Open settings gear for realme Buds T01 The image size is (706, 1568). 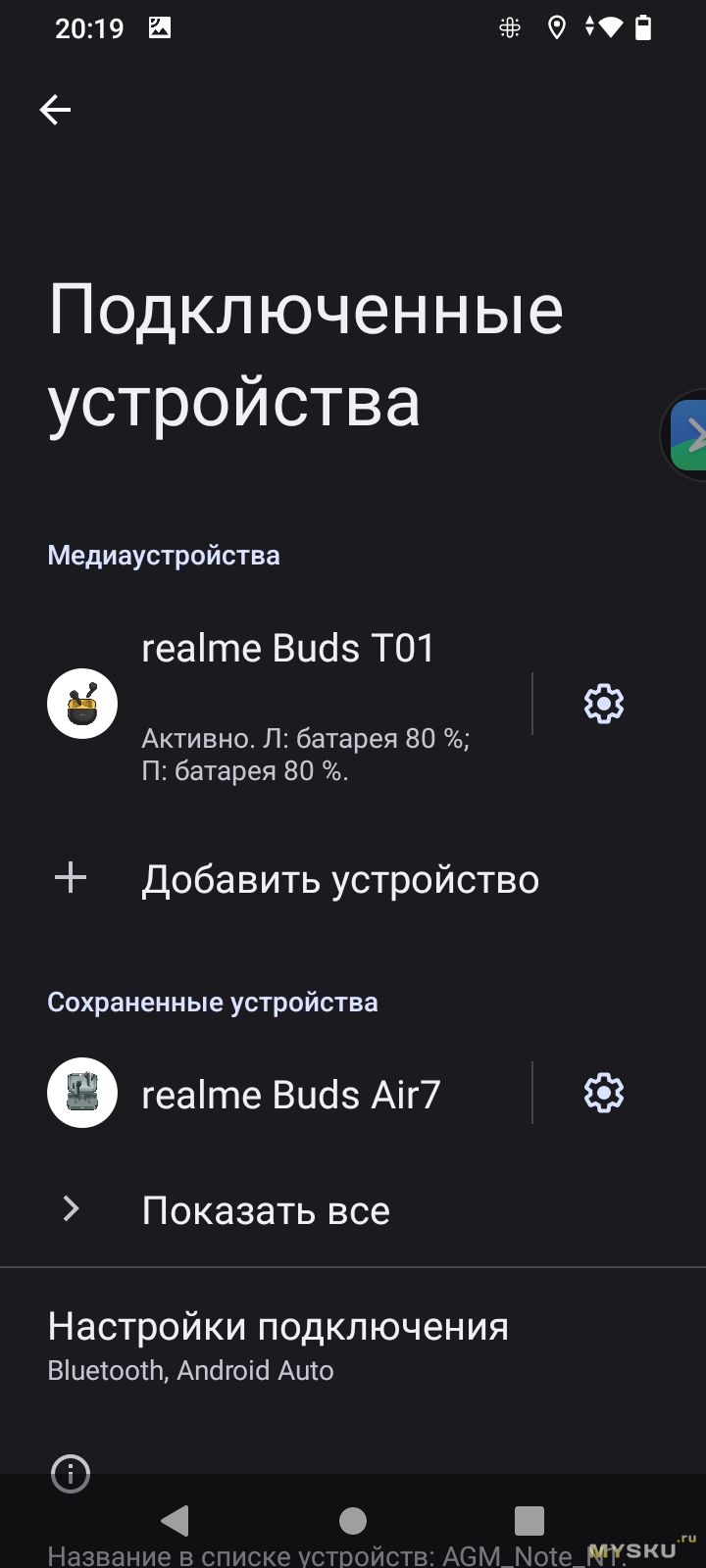[x=603, y=704]
